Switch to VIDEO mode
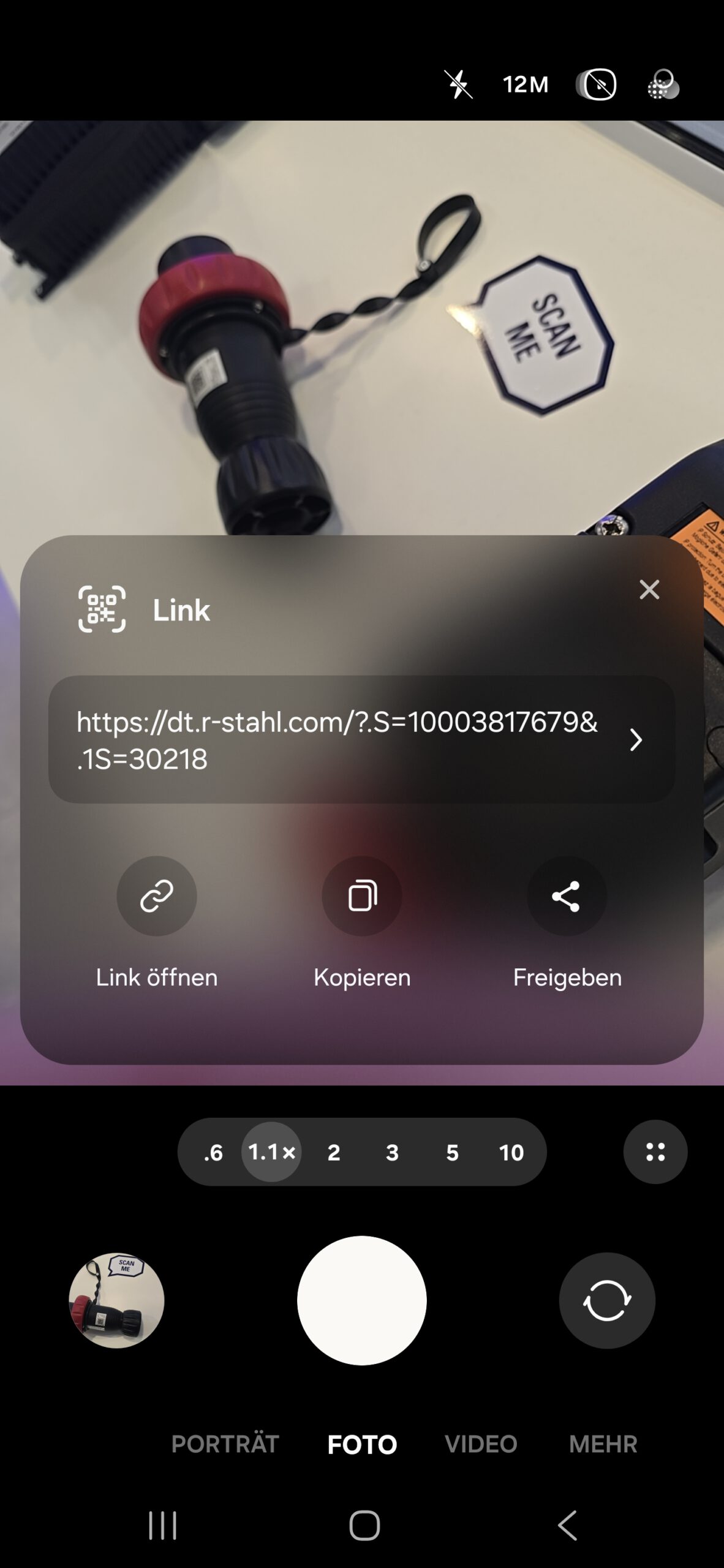The height and width of the screenshot is (1568, 724). [481, 1444]
